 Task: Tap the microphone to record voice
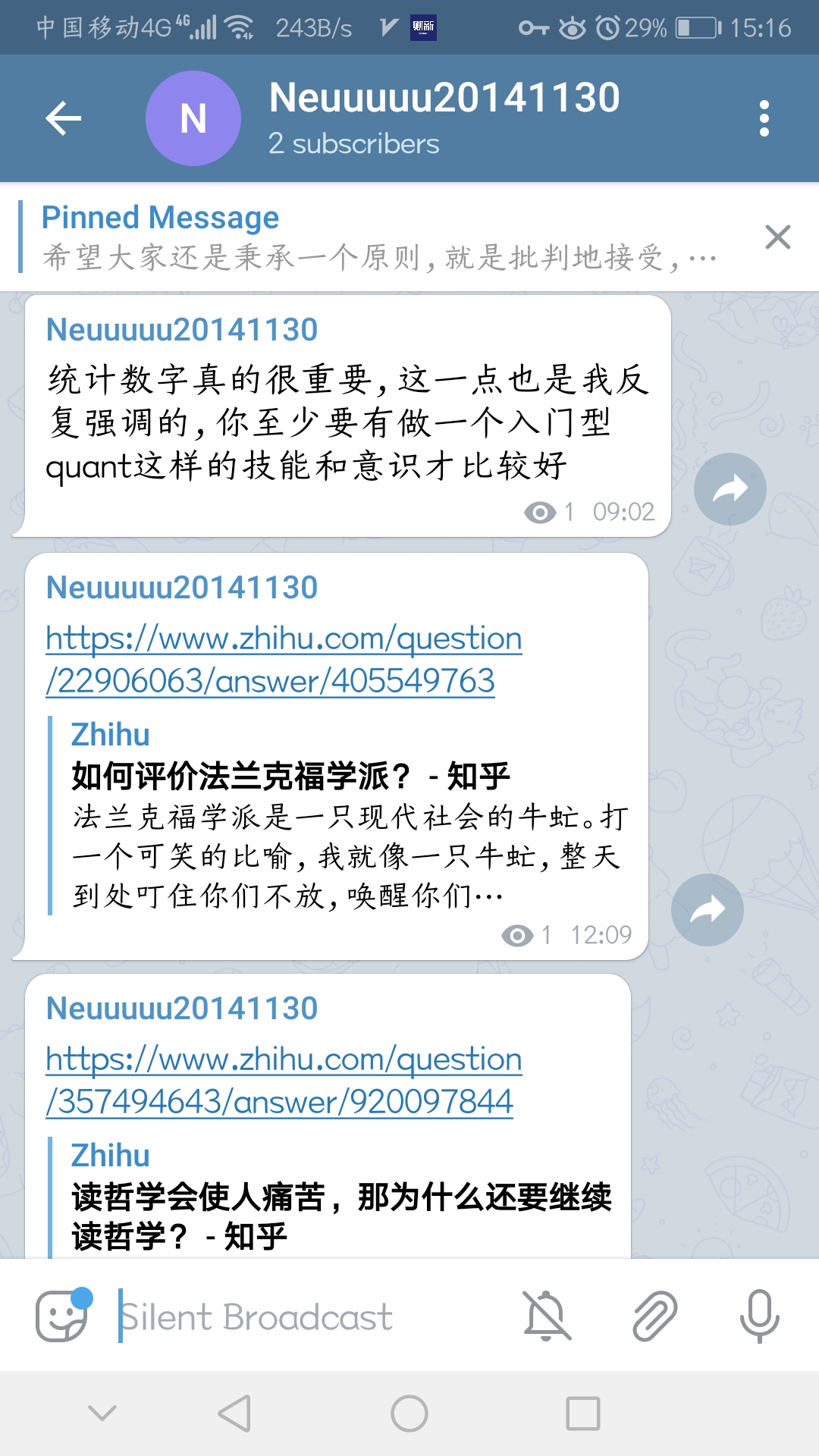click(759, 1316)
